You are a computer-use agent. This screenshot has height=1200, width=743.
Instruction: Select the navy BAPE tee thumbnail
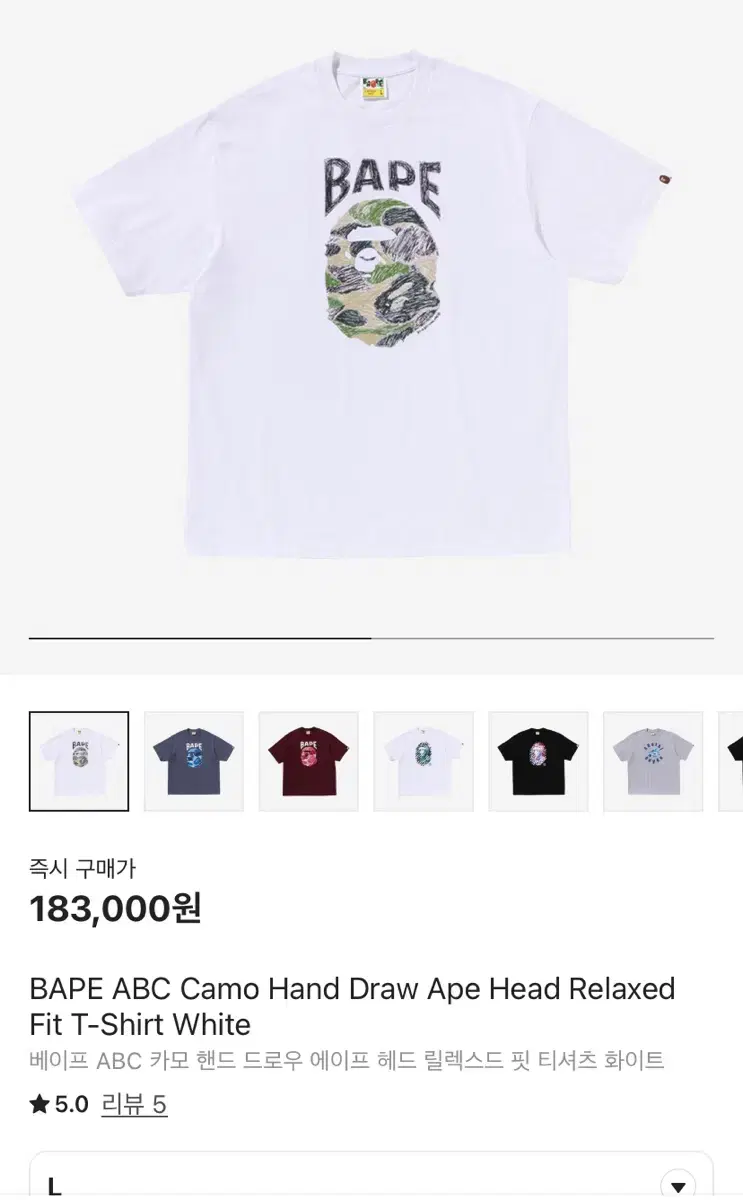[193, 760]
